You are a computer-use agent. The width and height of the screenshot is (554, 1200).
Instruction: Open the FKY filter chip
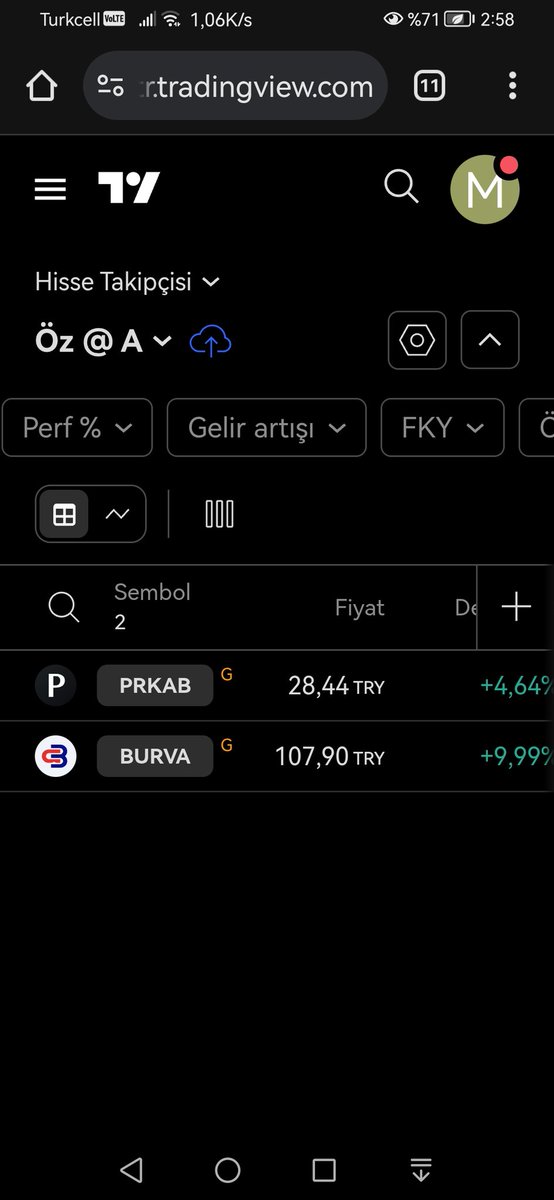[x=443, y=428]
